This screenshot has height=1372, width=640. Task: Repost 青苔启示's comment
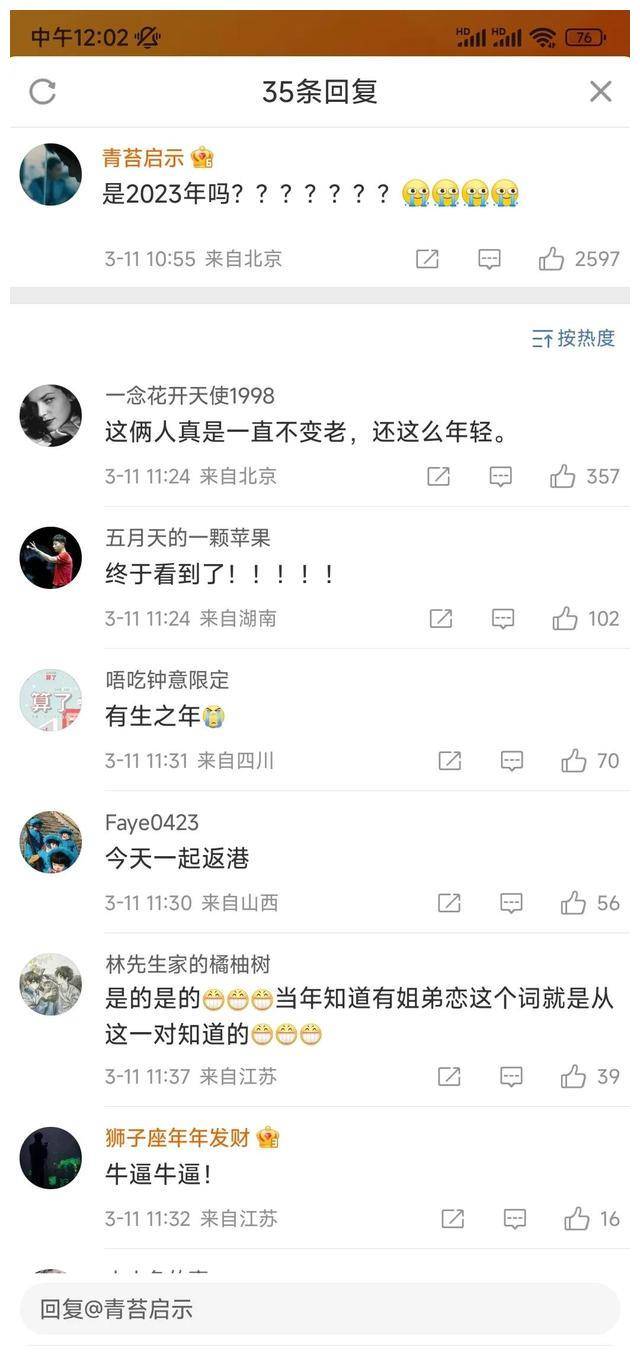point(427,259)
